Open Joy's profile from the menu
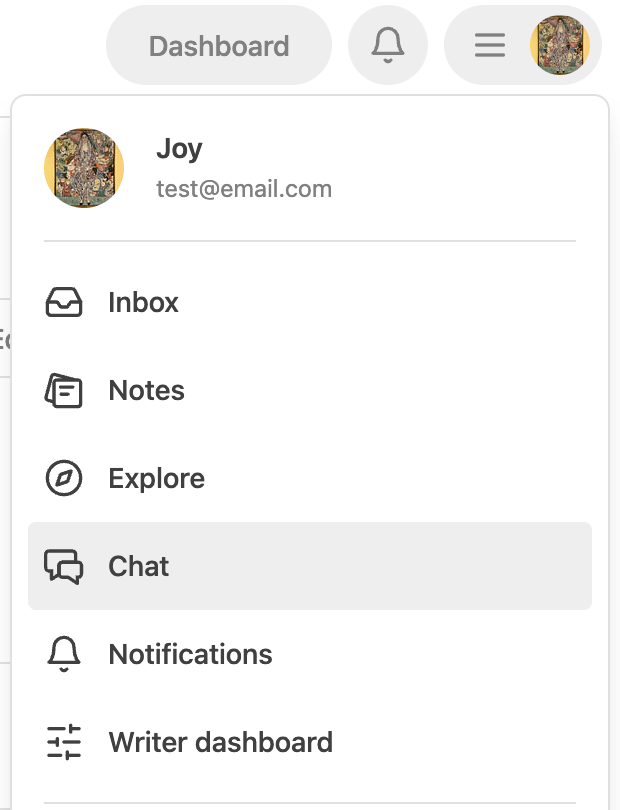 pos(180,167)
